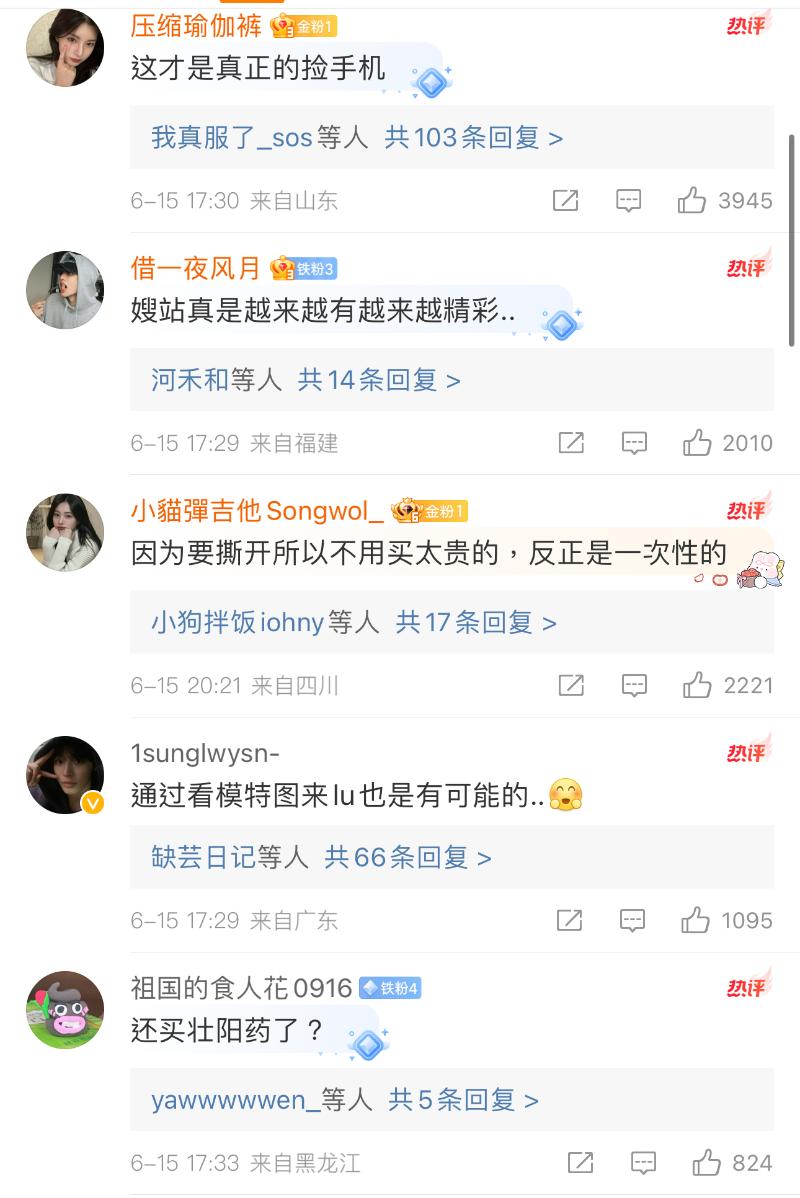Expand the 103 replies under 压缩瑜伽裤's comment
Viewport: 800px width, 1198px height.
coord(473,138)
